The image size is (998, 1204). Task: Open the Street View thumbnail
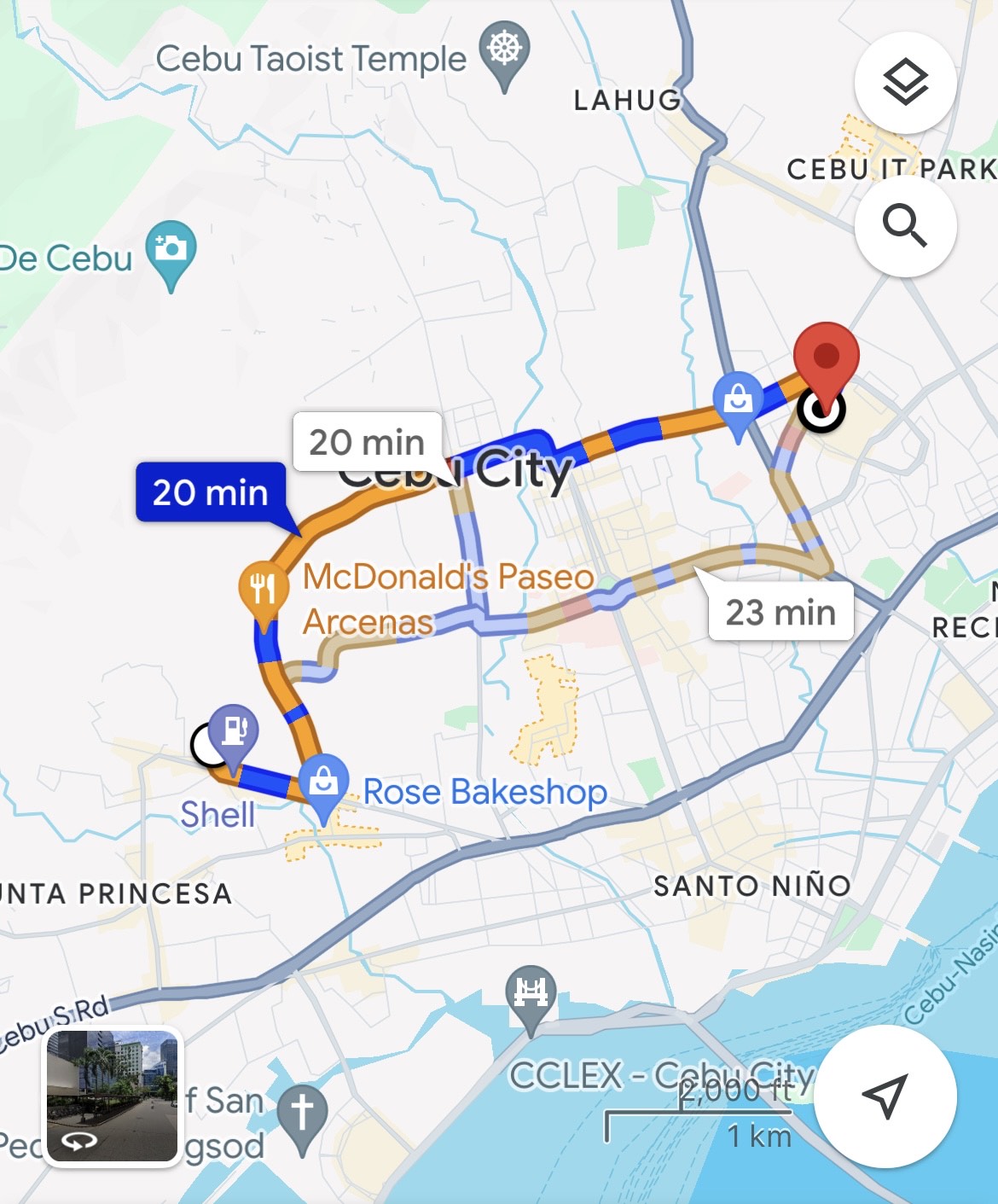(113, 1096)
